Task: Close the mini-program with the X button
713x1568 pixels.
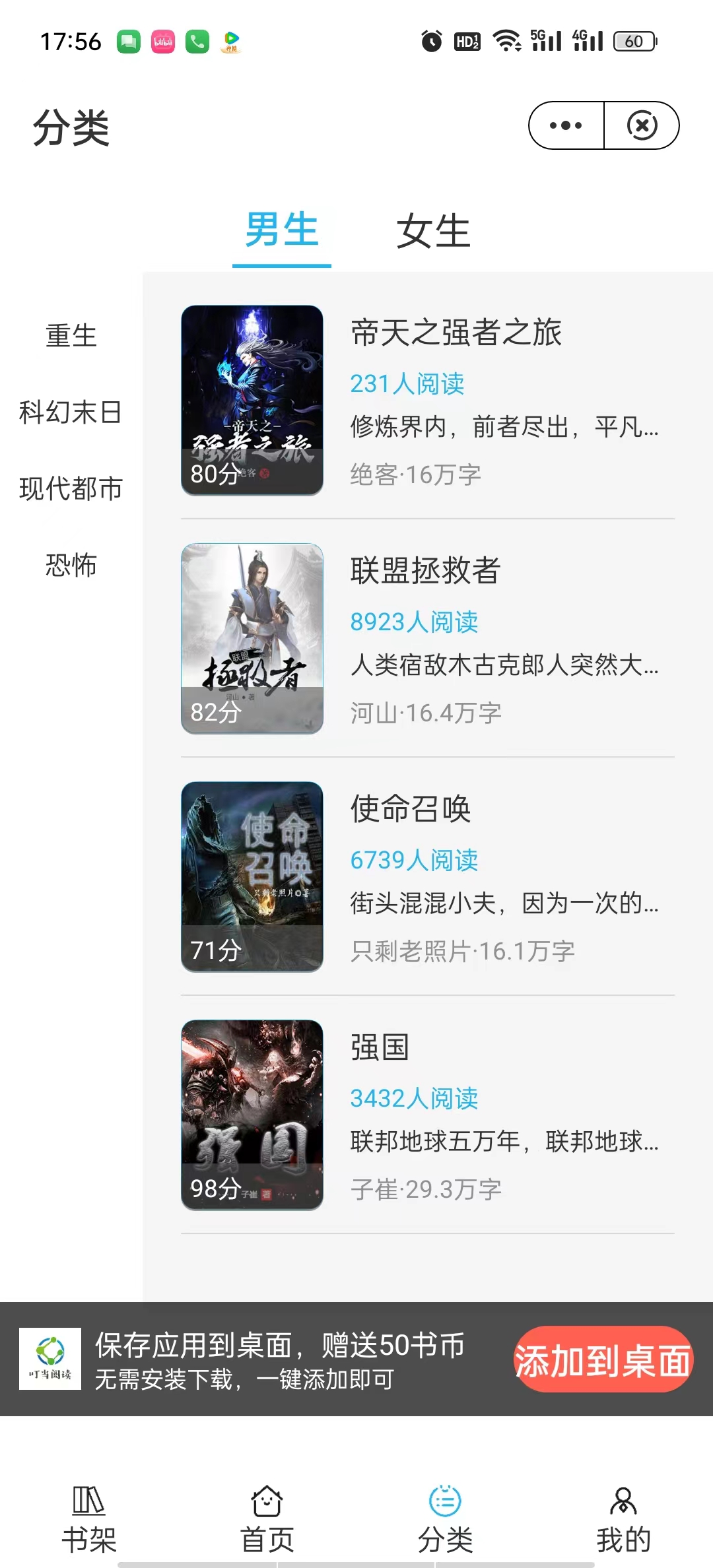Action: pyautogui.click(x=642, y=125)
